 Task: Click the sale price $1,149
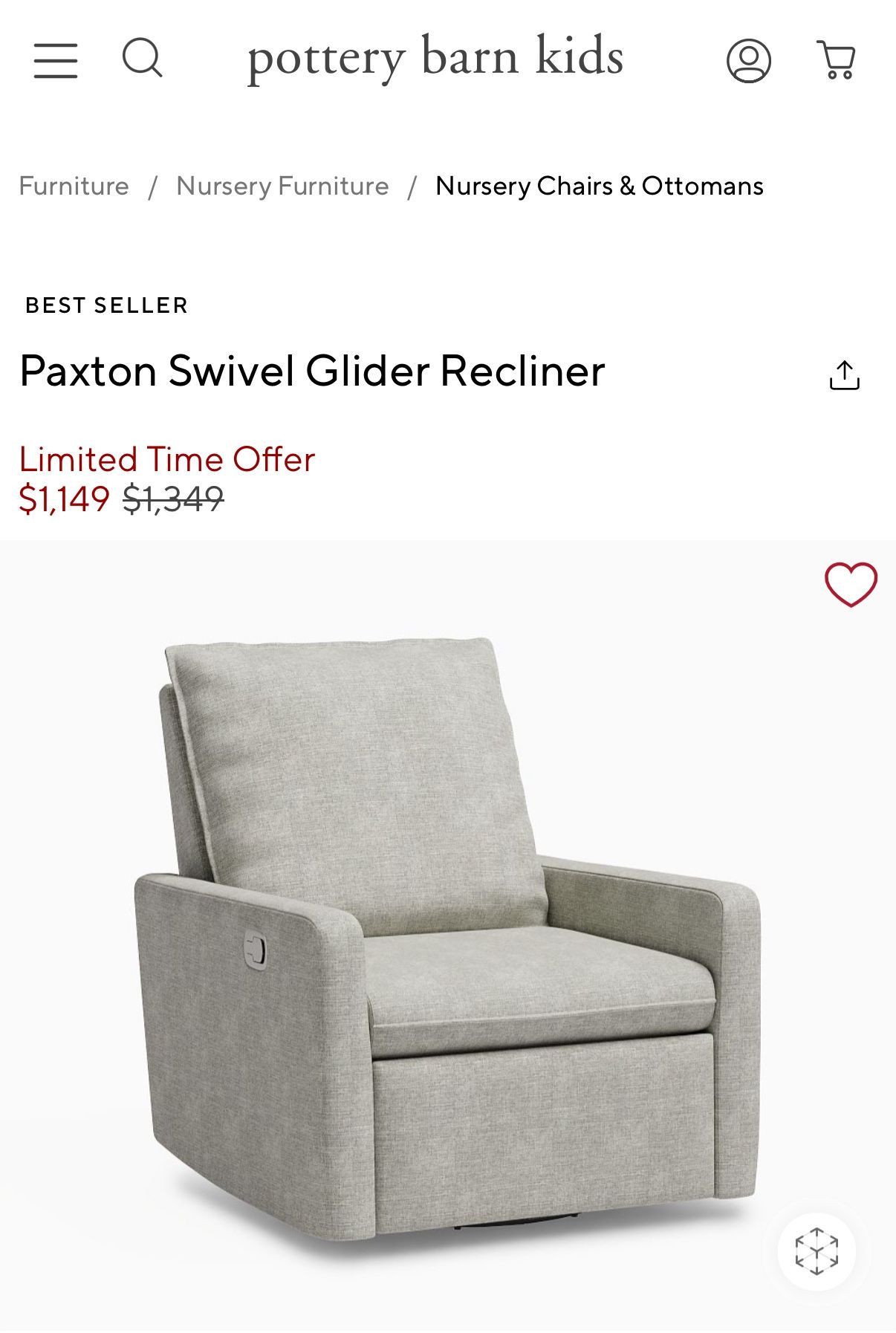65,500
